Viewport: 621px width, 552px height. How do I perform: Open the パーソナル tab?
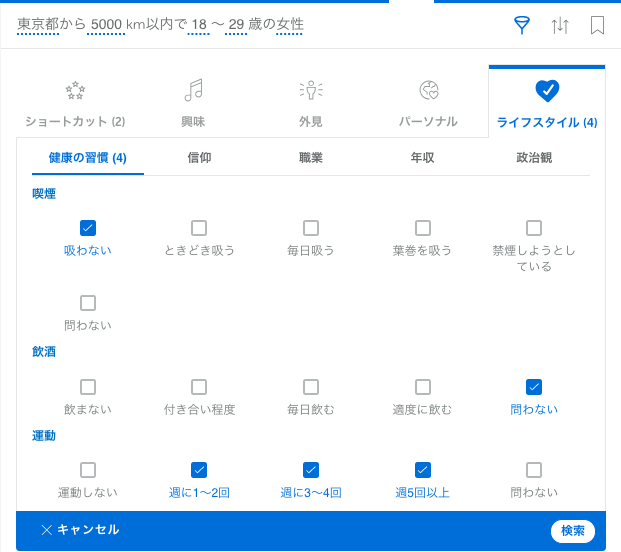(428, 103)
